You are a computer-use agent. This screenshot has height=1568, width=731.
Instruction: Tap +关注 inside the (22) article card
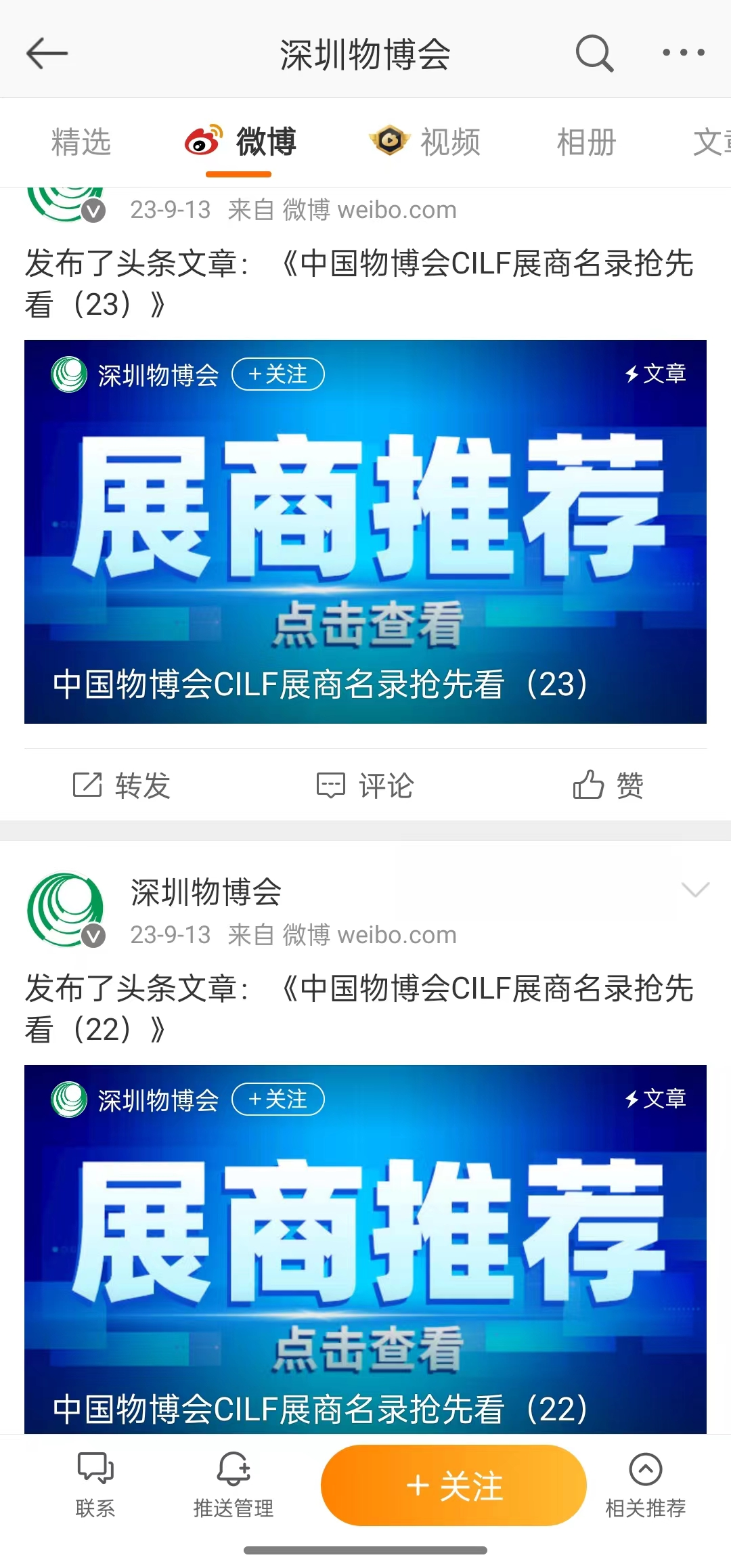(x=278, y=1099)
